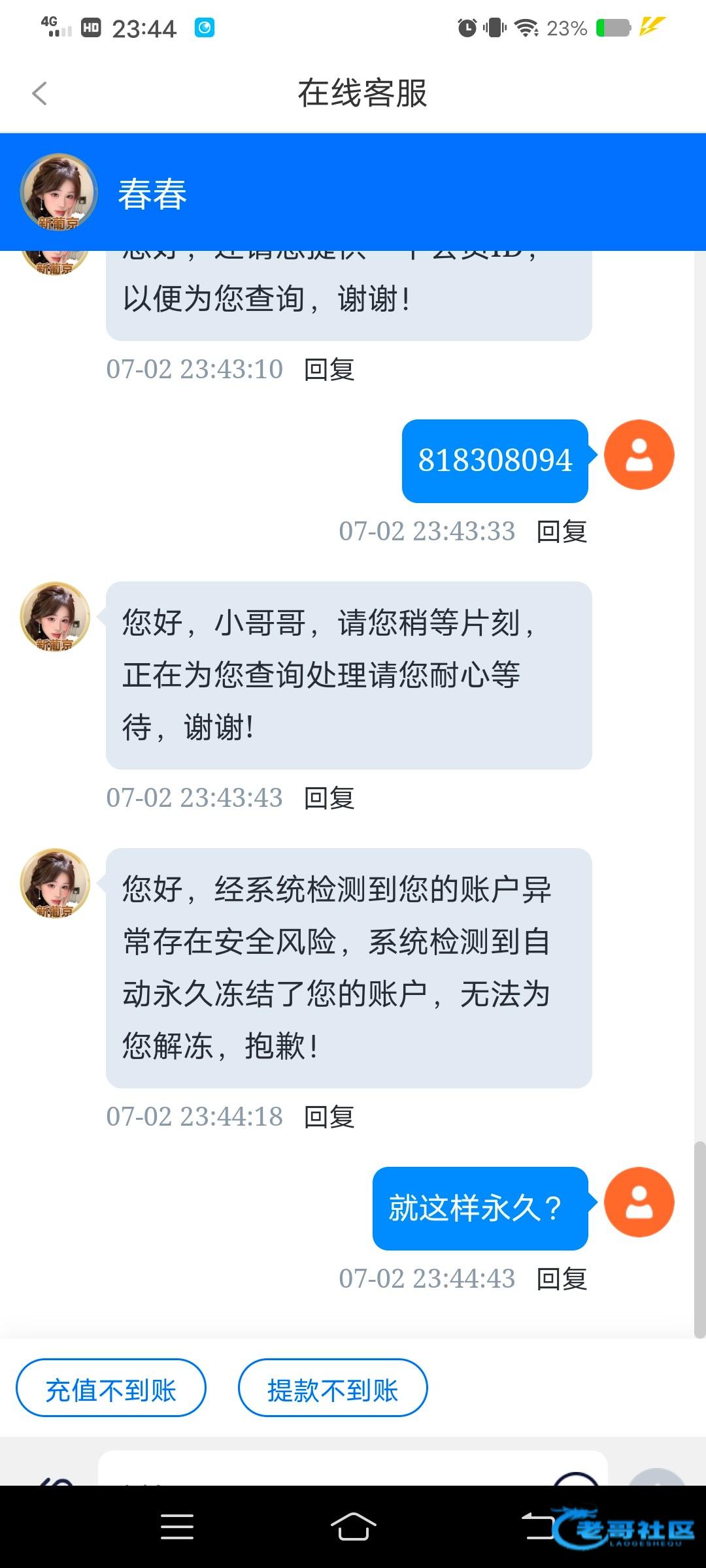
Task: Open agent 春春's avatar in the header
Action: 59,193
